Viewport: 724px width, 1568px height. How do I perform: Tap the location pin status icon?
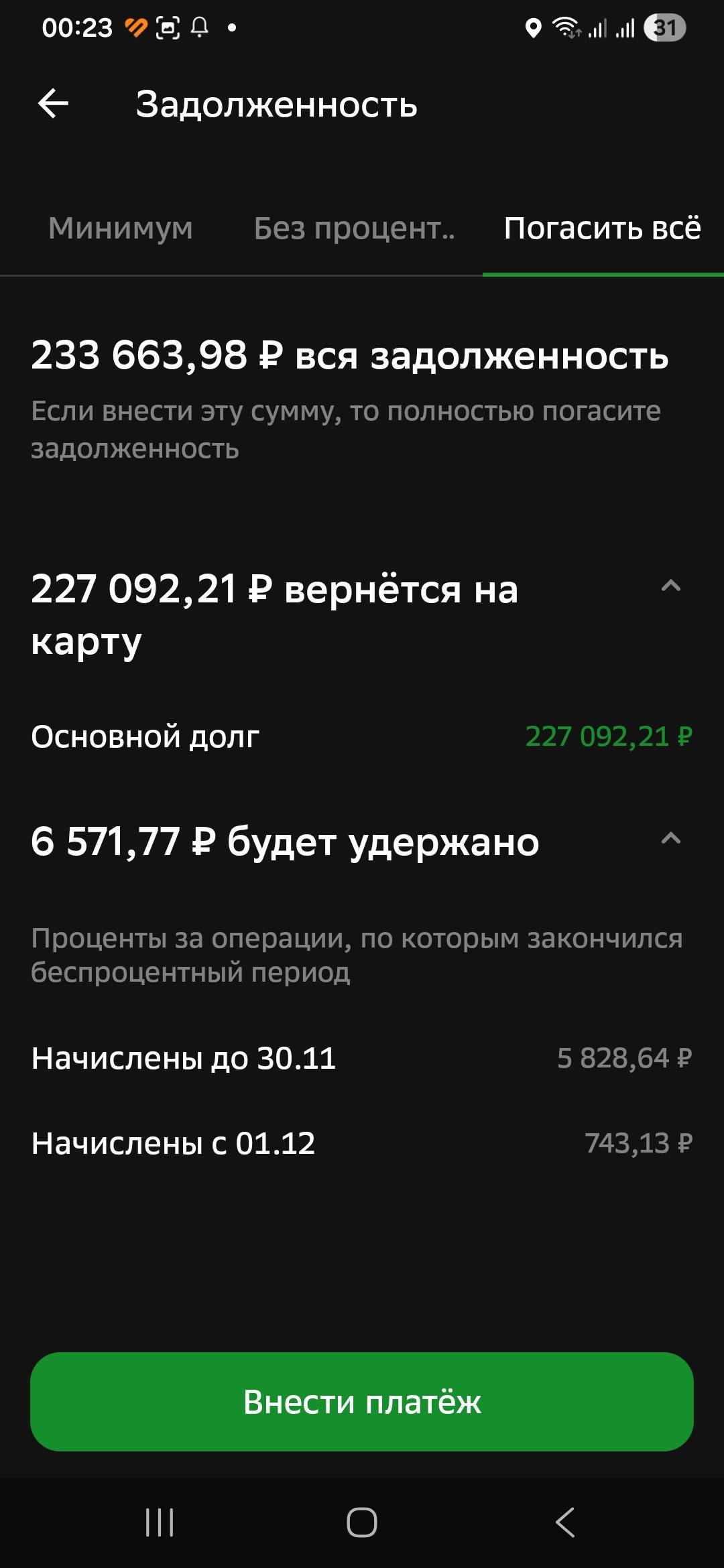[x=533, y=27]
